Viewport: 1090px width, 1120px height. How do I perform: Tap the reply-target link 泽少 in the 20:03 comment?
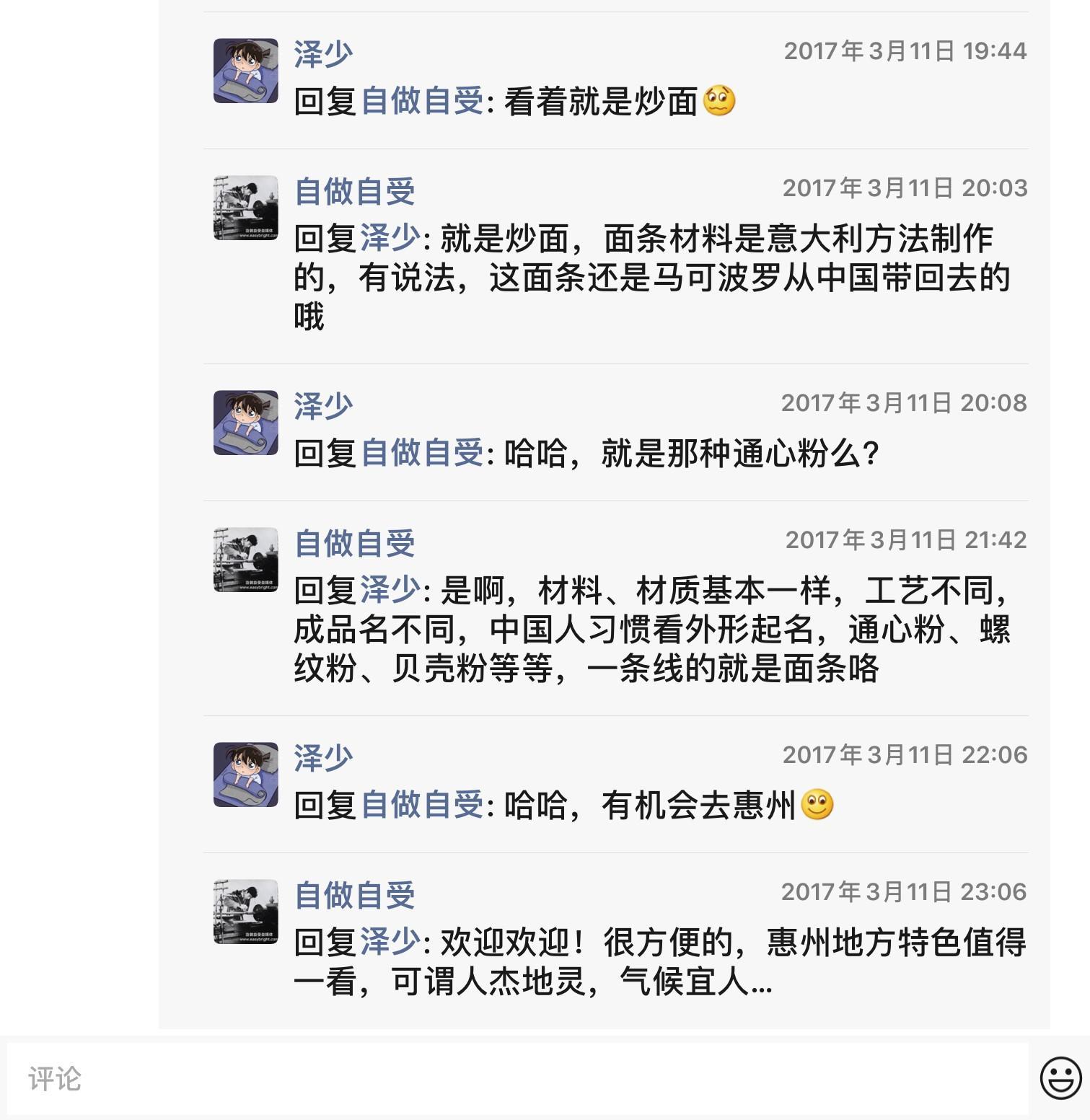tap(390, 238)
